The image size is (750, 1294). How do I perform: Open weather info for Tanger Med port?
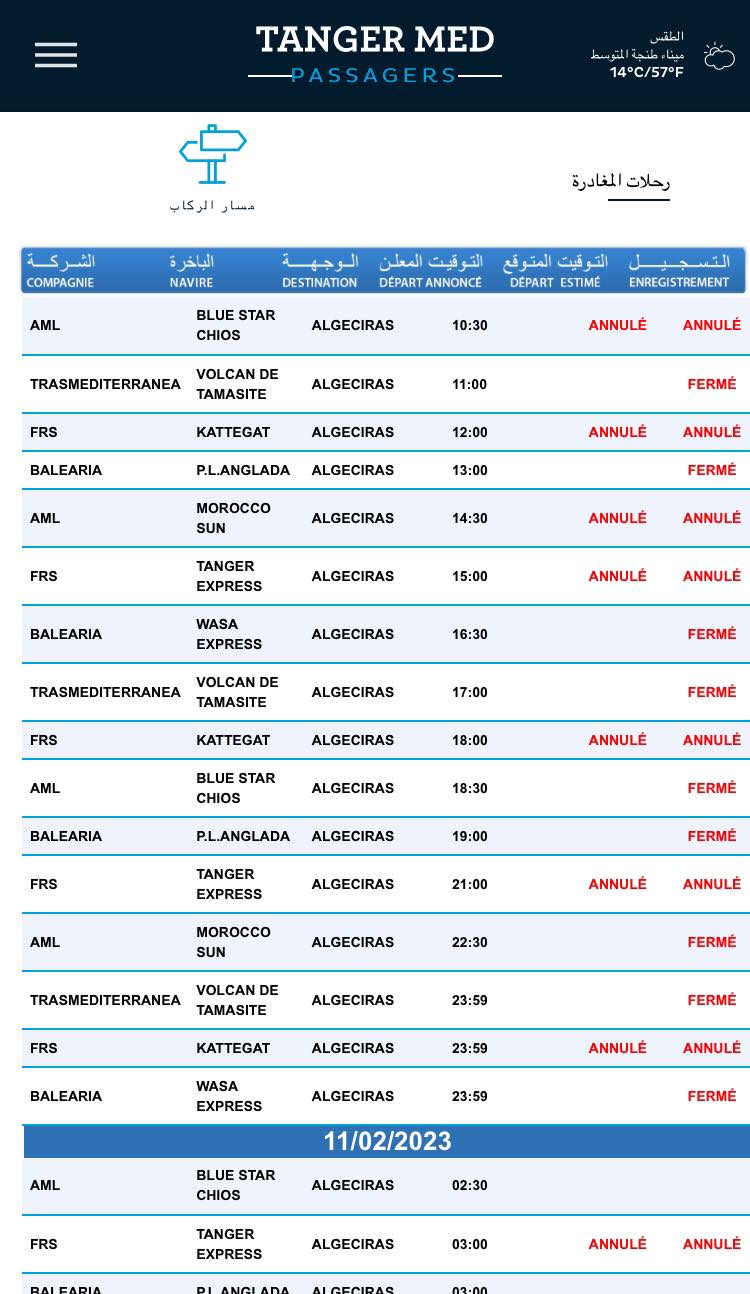[x=662, y=56]
